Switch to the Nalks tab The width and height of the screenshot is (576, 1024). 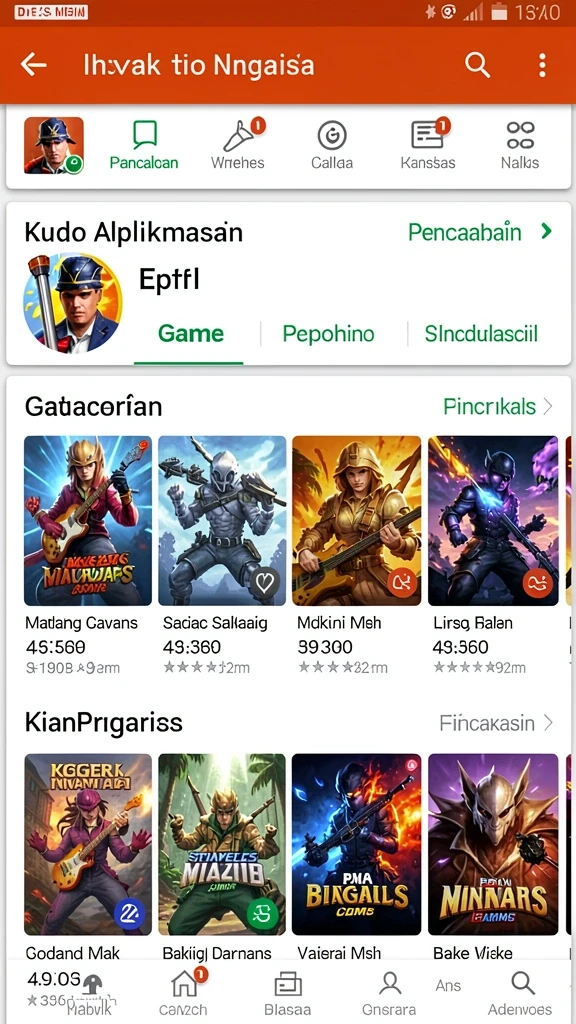520,146
